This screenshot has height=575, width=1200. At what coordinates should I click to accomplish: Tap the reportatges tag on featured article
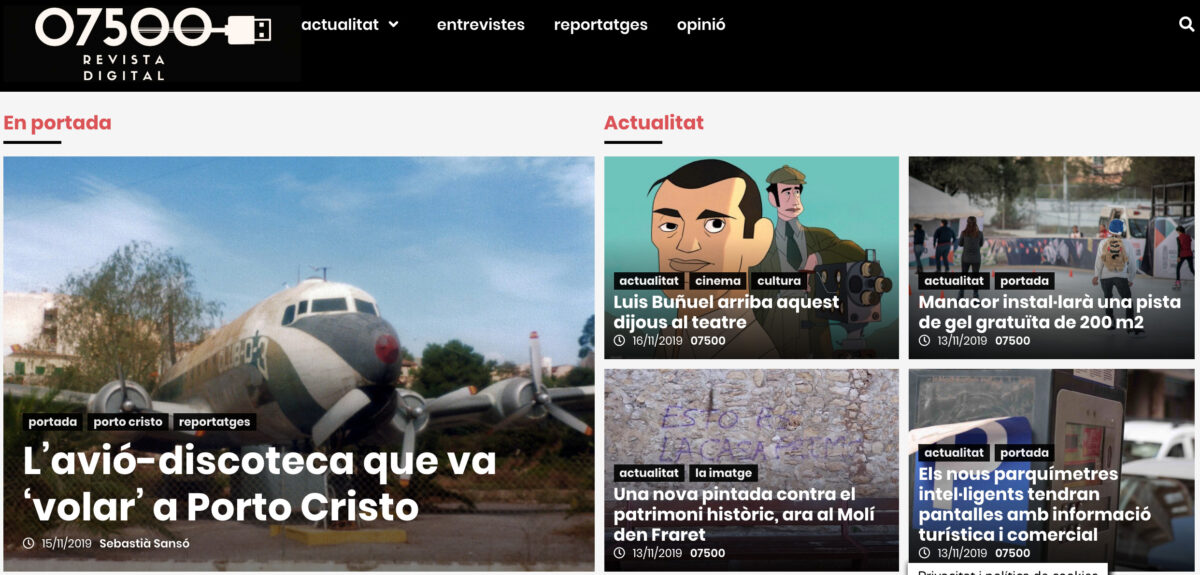click(214, 422)
